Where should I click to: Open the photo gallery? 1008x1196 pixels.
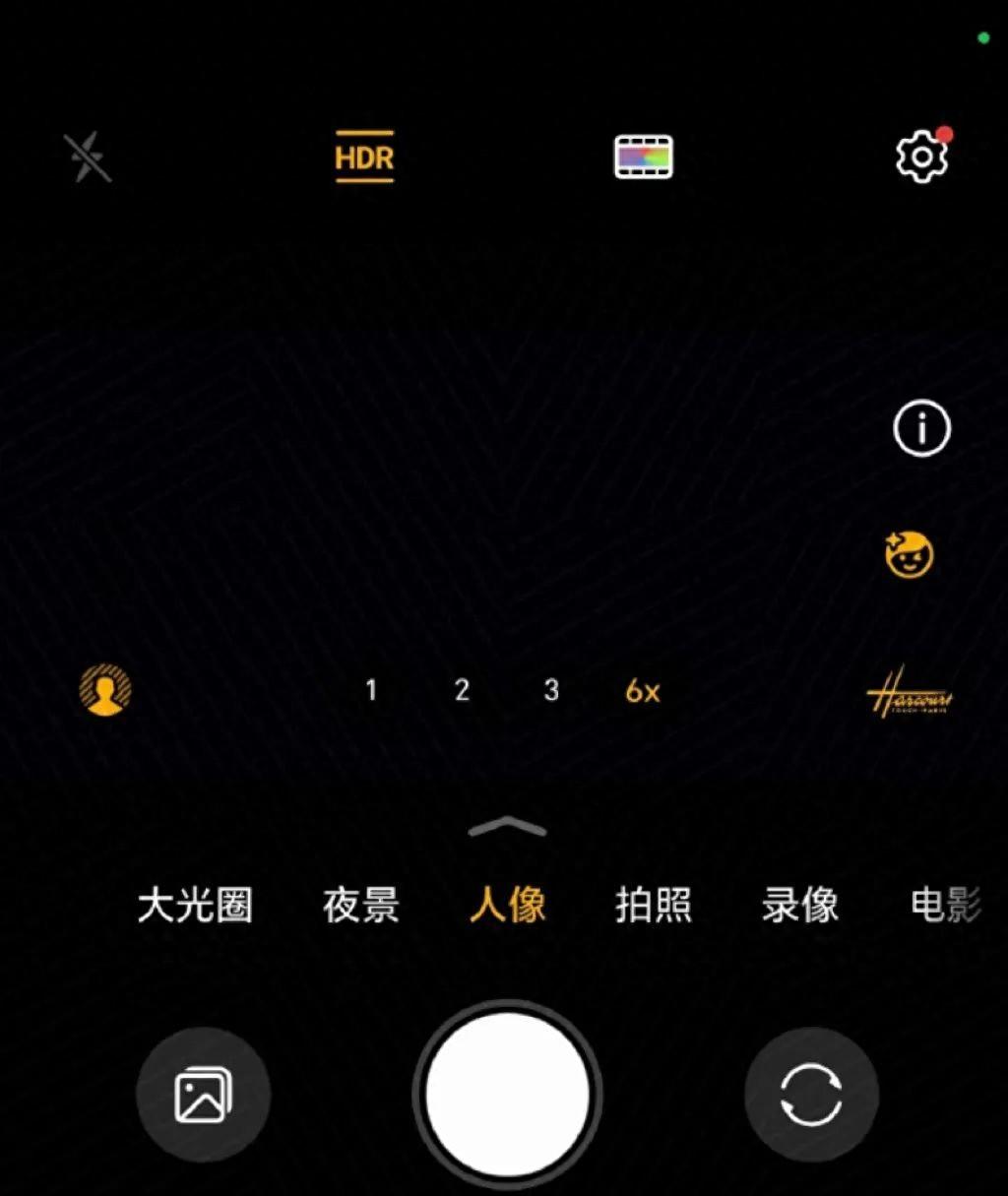[x=203, y=1095]
